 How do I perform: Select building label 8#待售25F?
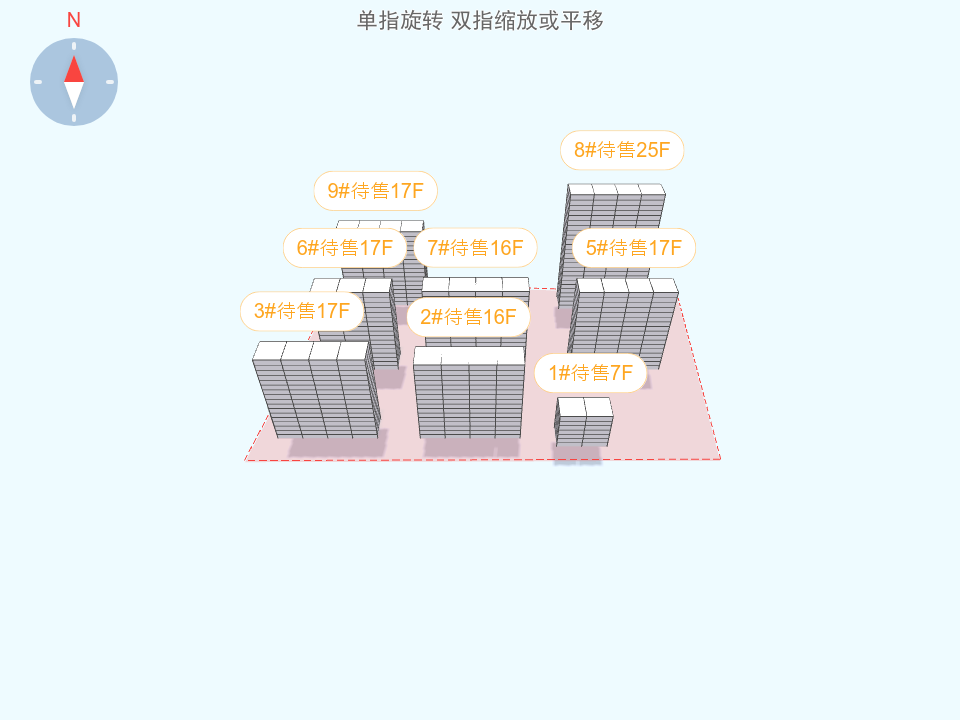click(x=622, y=151)
